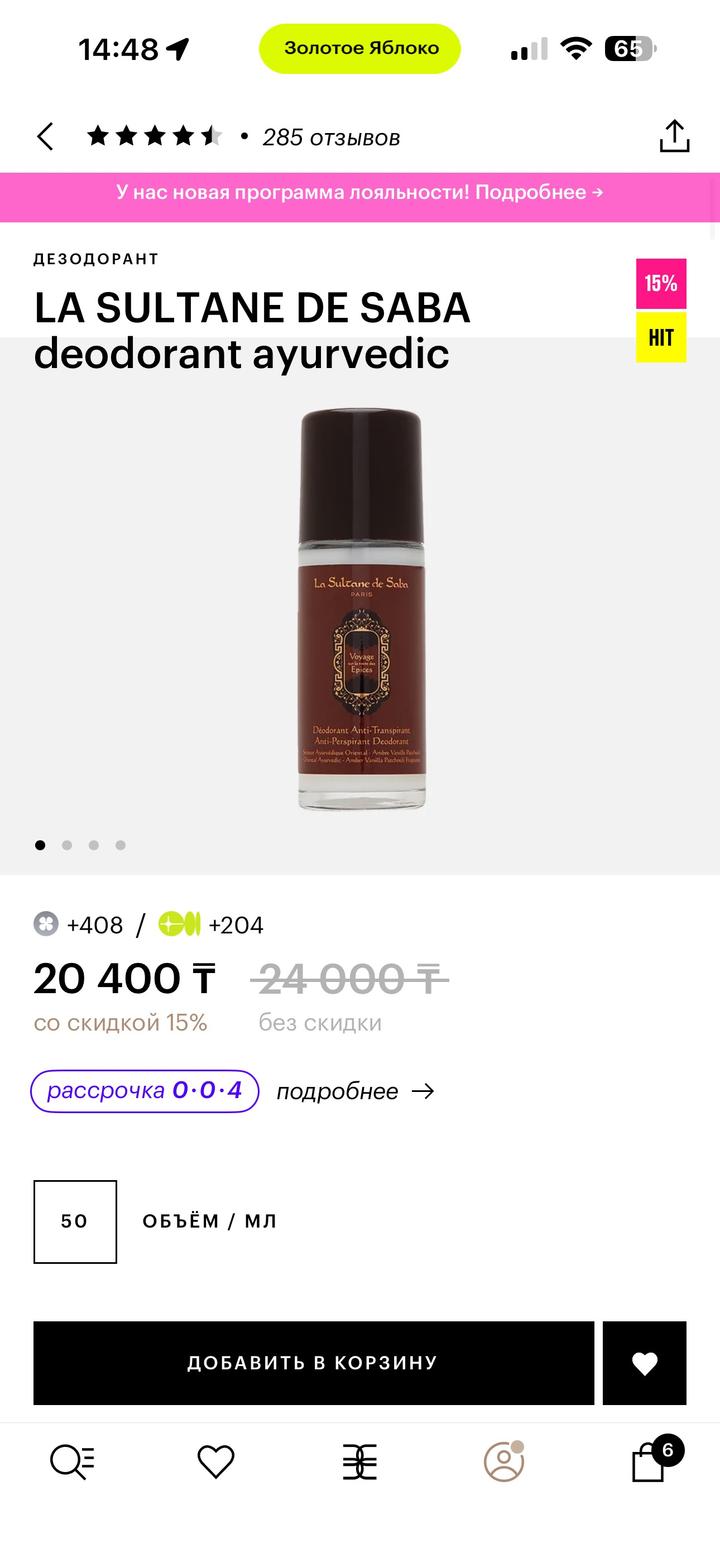Tap Добавить в корзину
The height and width of the screenshot is (1561, 720).
[x=313, y=1363]
